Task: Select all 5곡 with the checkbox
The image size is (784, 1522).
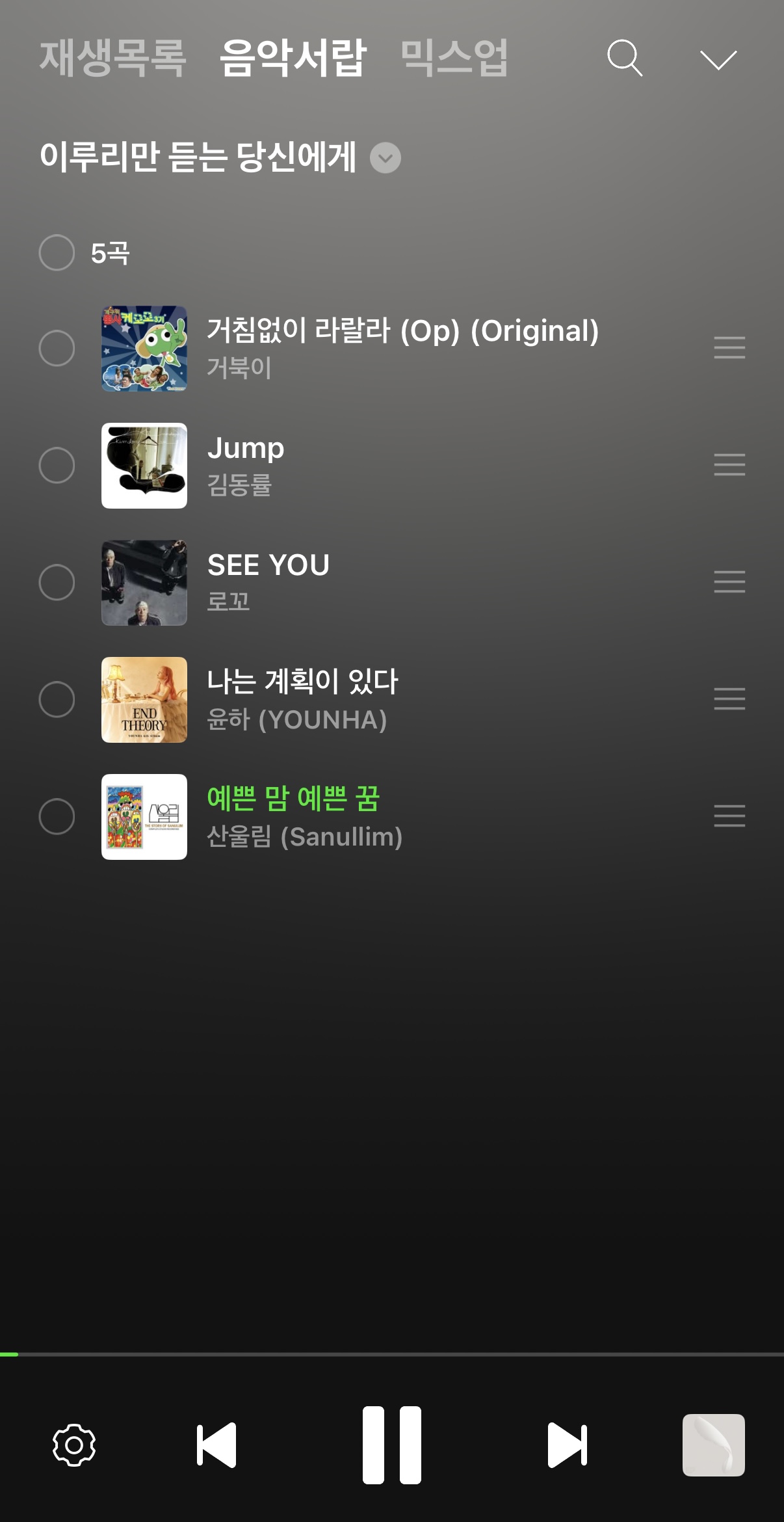Action: click(57, 252)
